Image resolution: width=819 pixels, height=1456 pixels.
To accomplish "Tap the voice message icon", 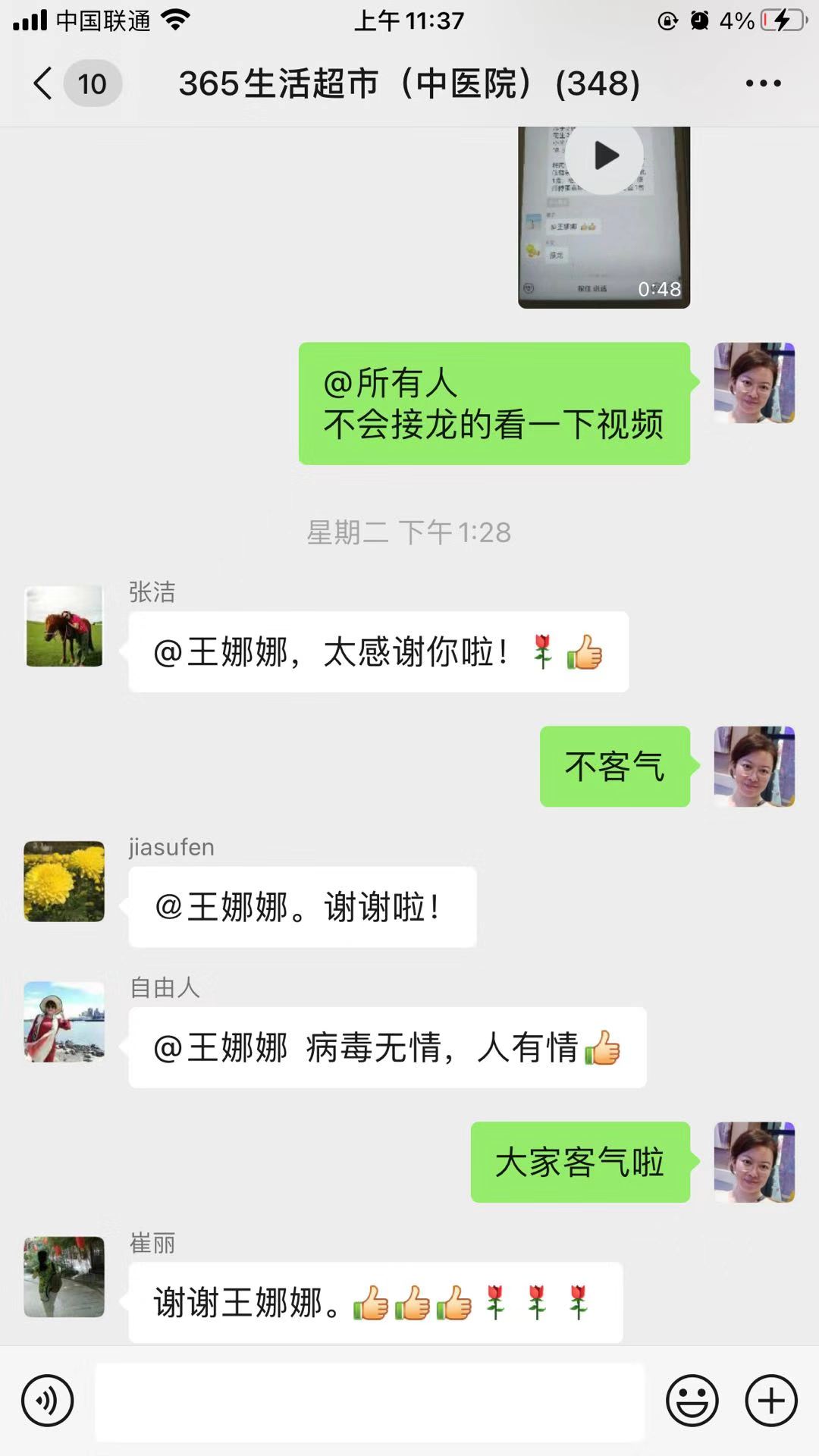I will (x=45, y=1401).
